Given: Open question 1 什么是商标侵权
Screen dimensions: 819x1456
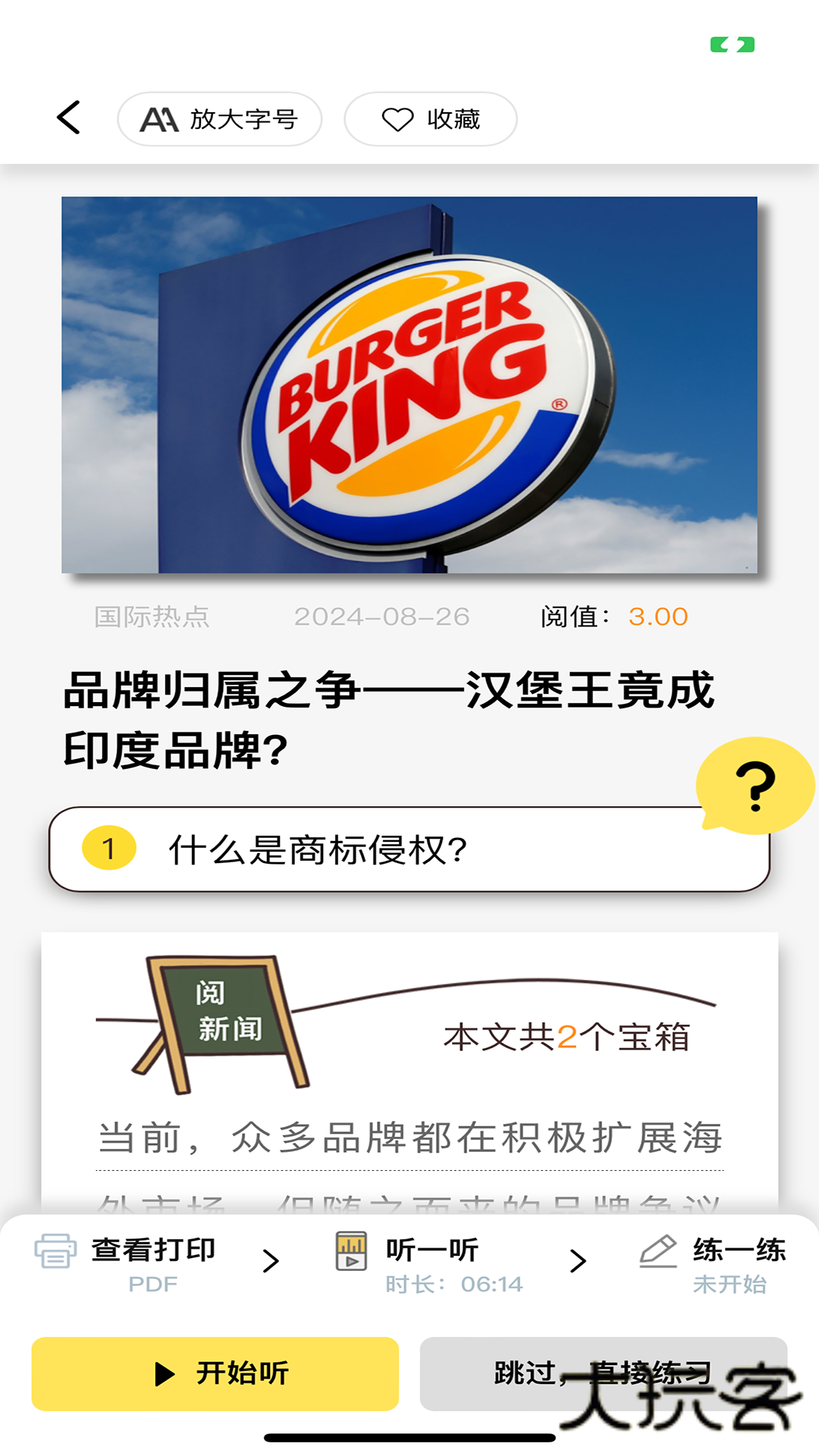Looking at the screenshot, I should click(x=318, y=849).
